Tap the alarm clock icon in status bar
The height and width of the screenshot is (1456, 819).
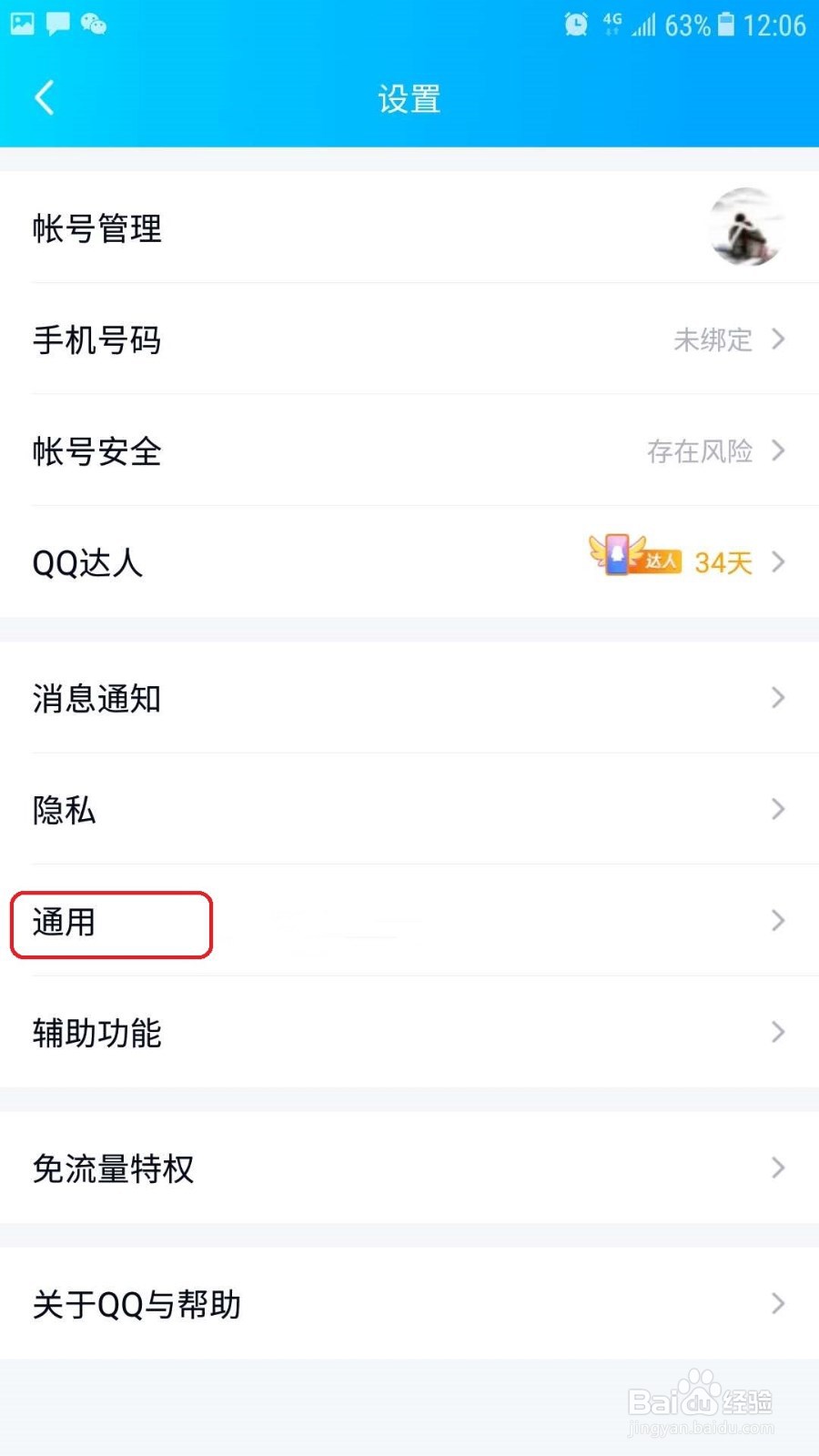(575, 25)
